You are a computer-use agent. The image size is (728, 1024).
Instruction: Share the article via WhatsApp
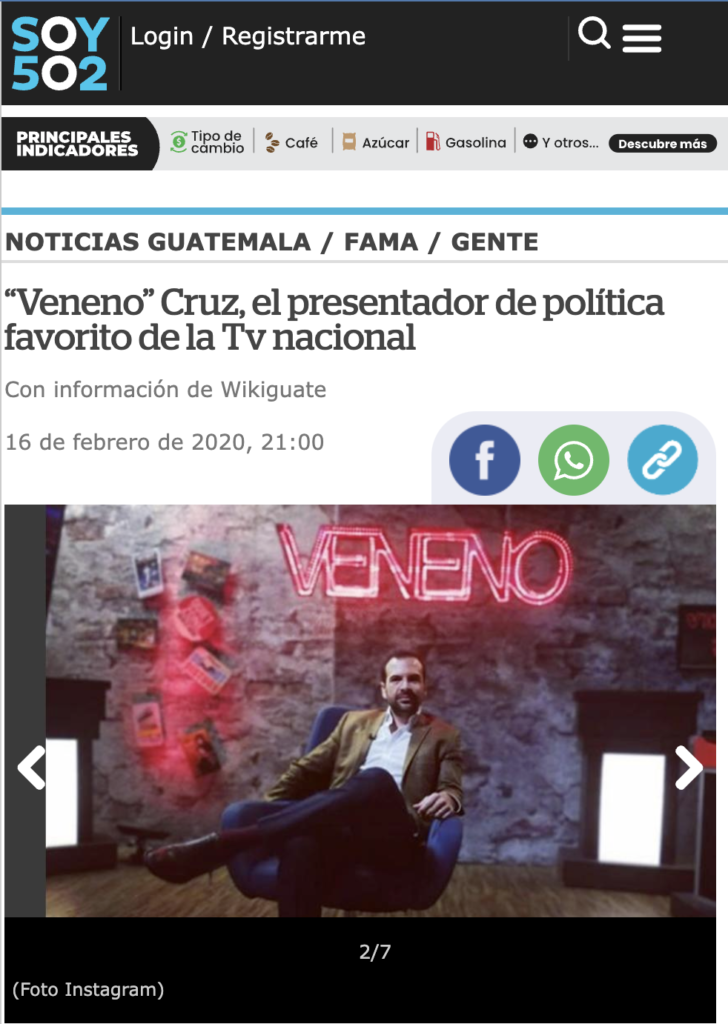(573, 460)
